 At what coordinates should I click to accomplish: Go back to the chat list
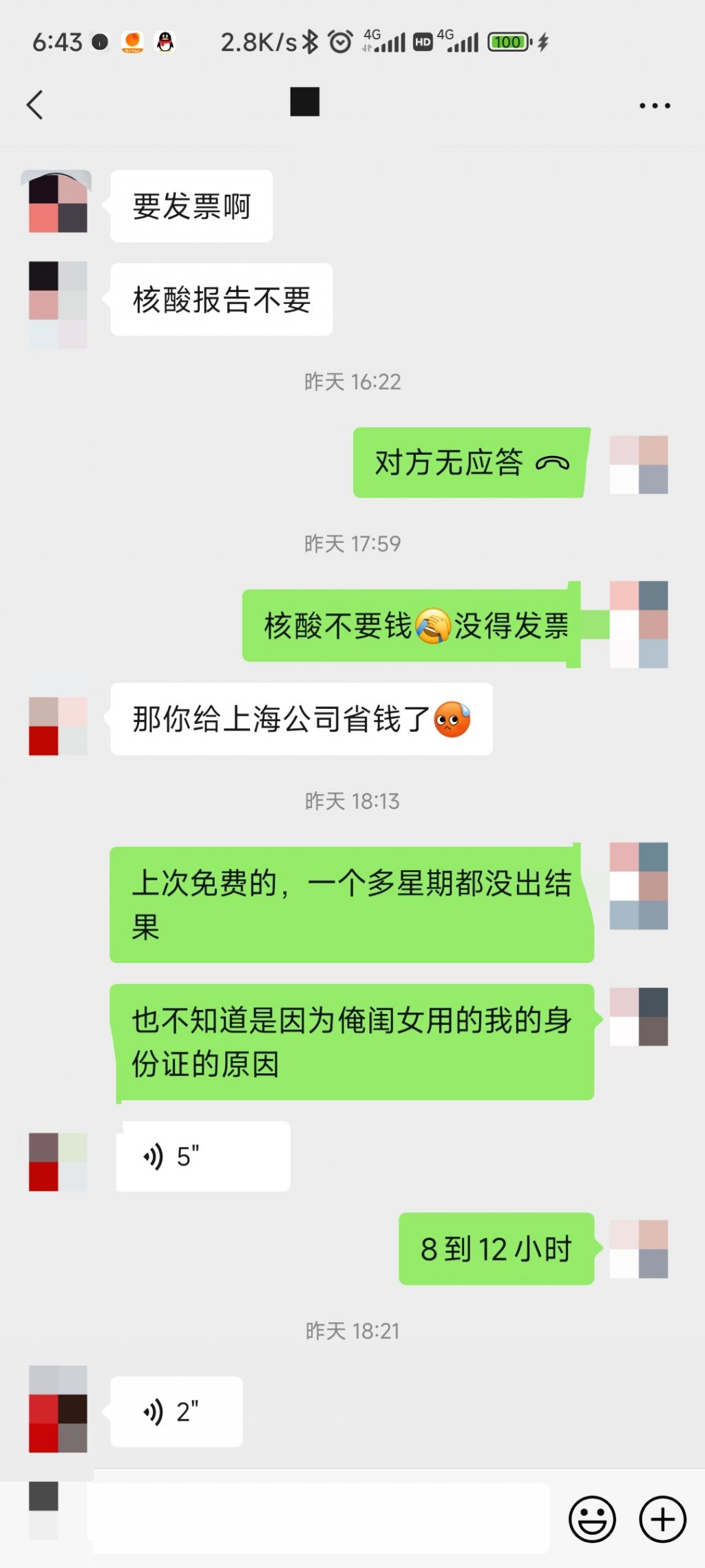click(35, 105)
